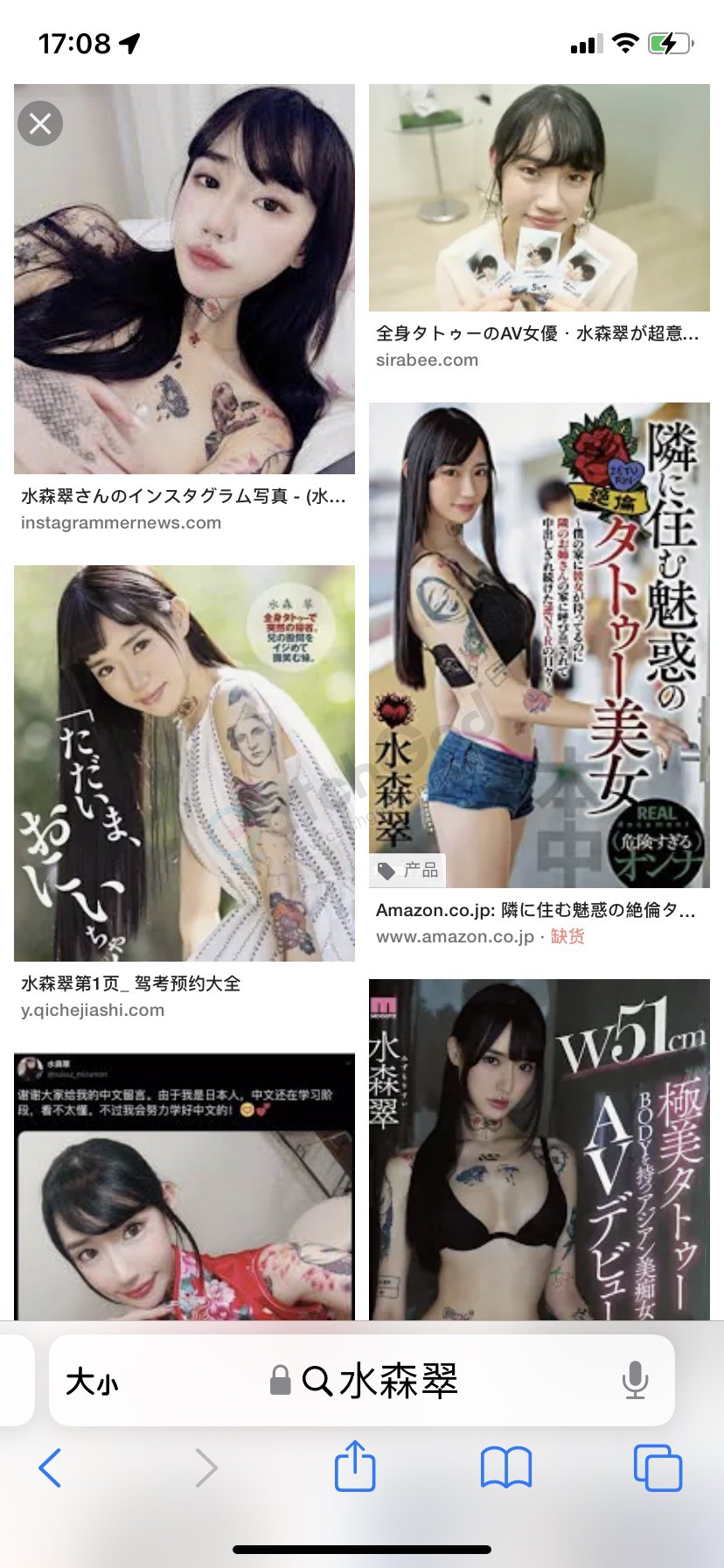Go back to the previous page
The height and width of the screenshot is (1568, 724).
point(51,1468)
